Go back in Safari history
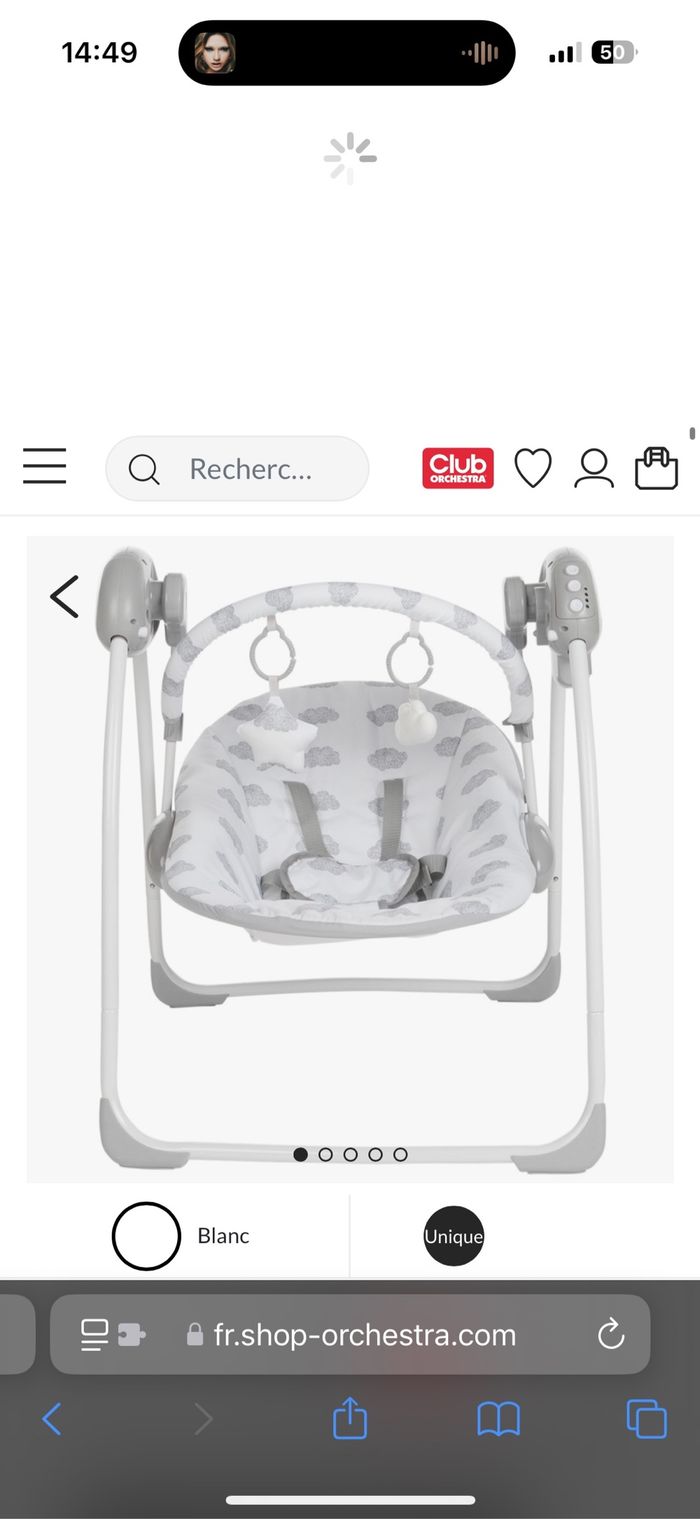Image resolution: width=700 pixels, height=1519 pixels. (52, 1419)
